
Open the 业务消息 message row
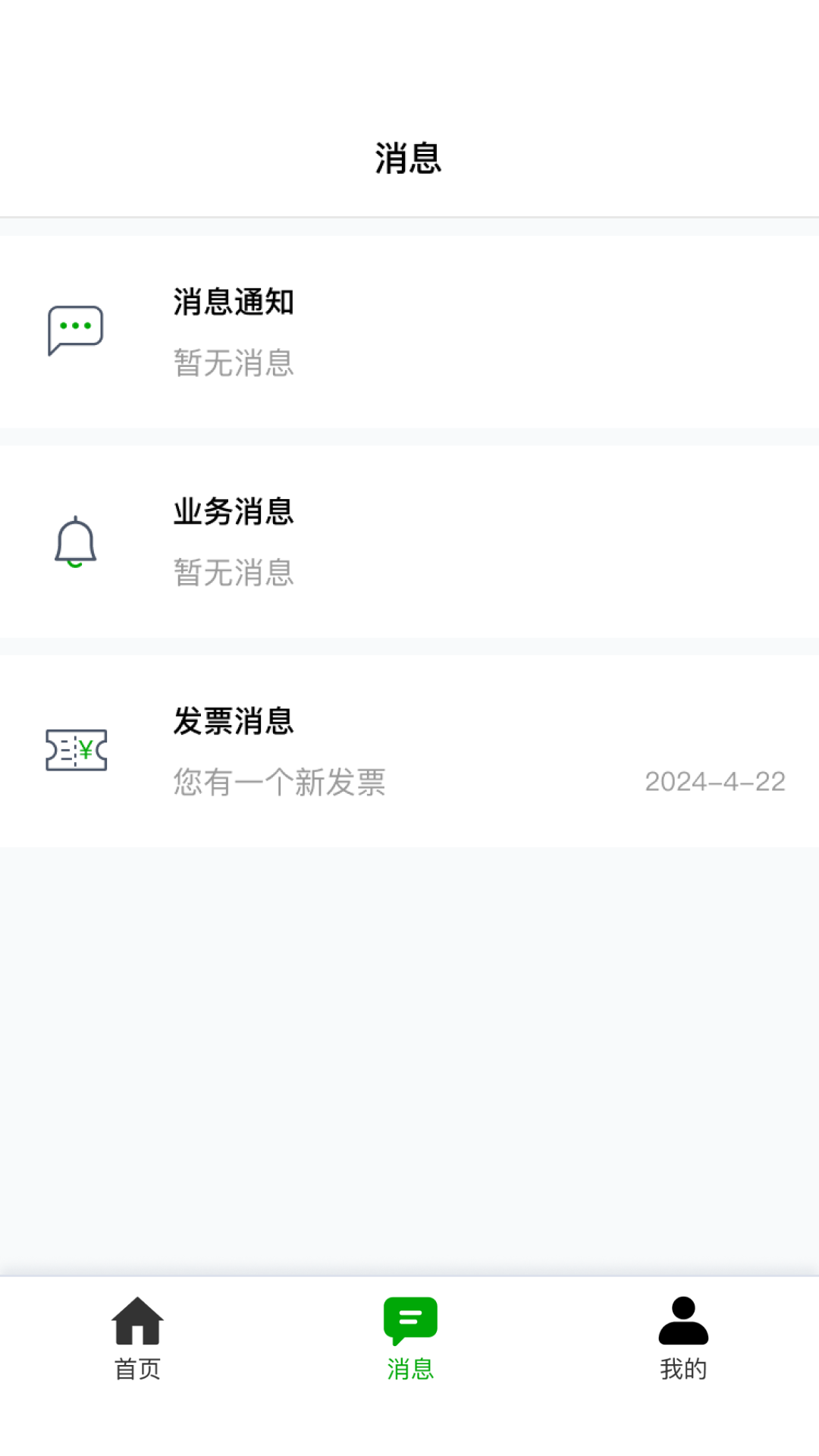[409, 541]
